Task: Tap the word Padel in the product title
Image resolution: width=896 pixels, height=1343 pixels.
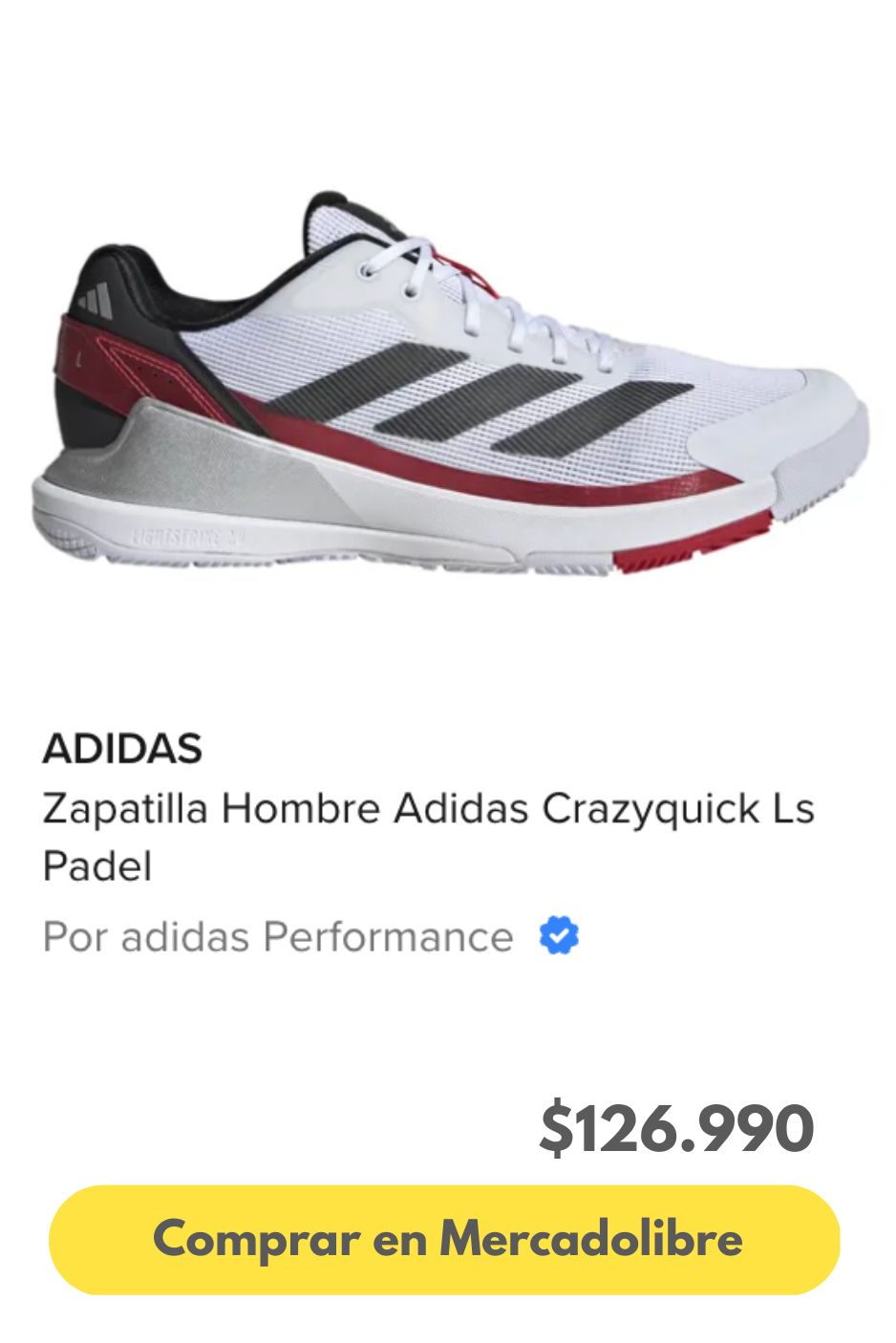Action: tap(96, 869)
